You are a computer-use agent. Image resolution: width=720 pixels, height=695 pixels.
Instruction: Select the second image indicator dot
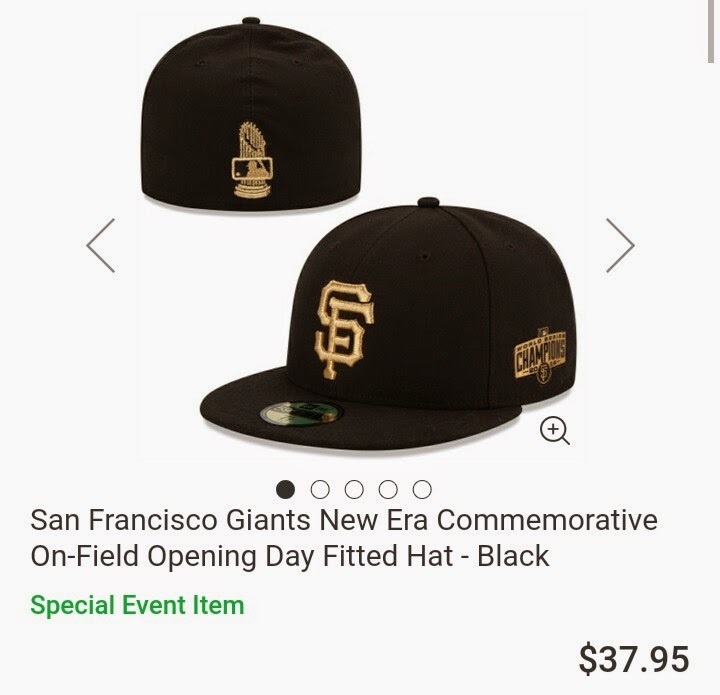pyautogui.click(x=320, y=489)
